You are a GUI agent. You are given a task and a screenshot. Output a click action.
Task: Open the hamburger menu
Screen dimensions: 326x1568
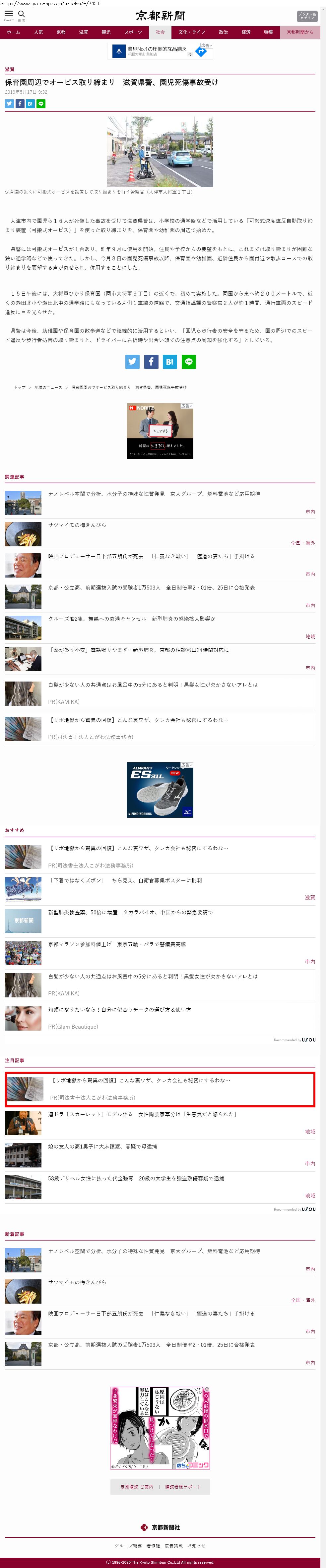coord(9,14)
